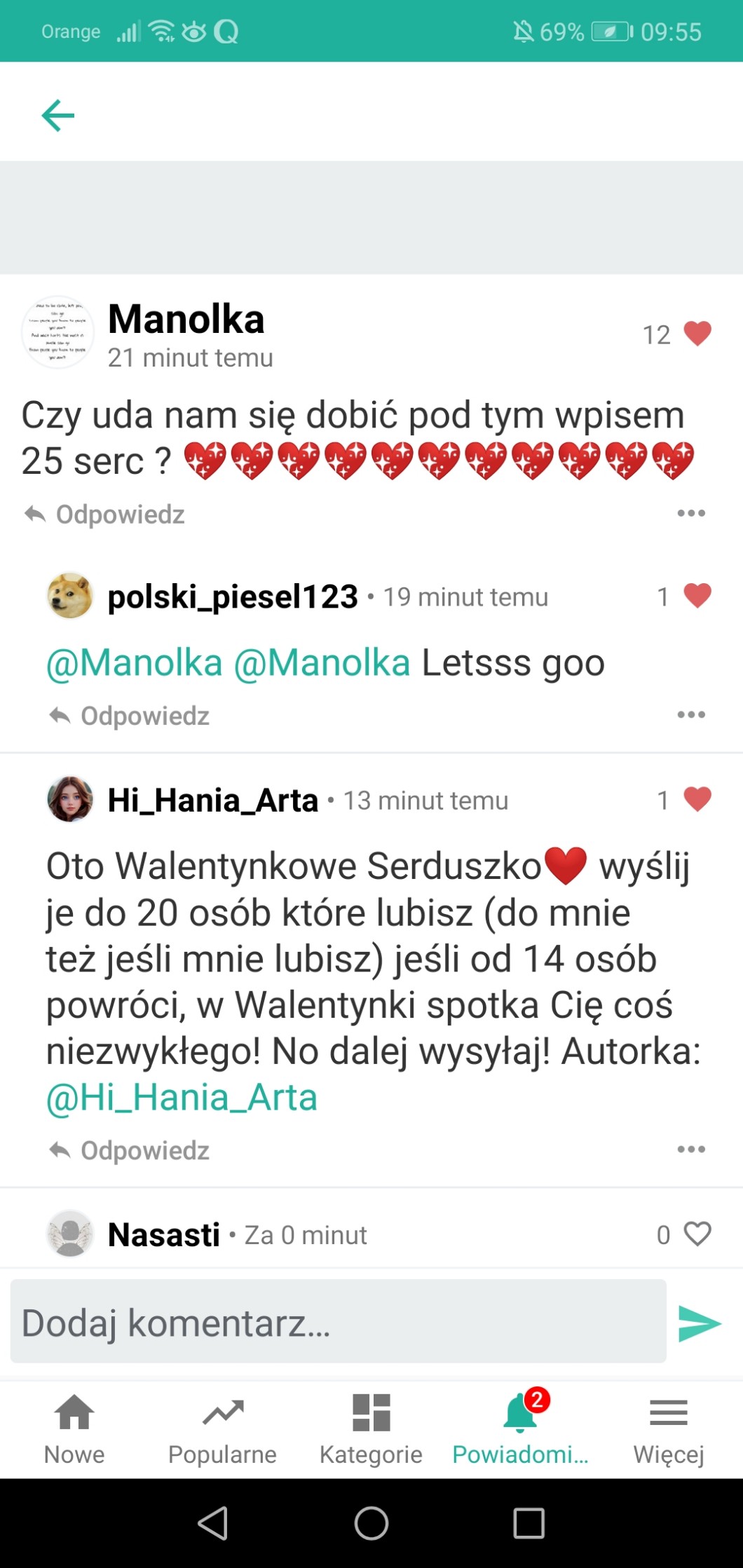This screenshot has height=1568, width=743.
Task: Like Hi_Hania_Arta's comment
Action: [x=697, y=799]
